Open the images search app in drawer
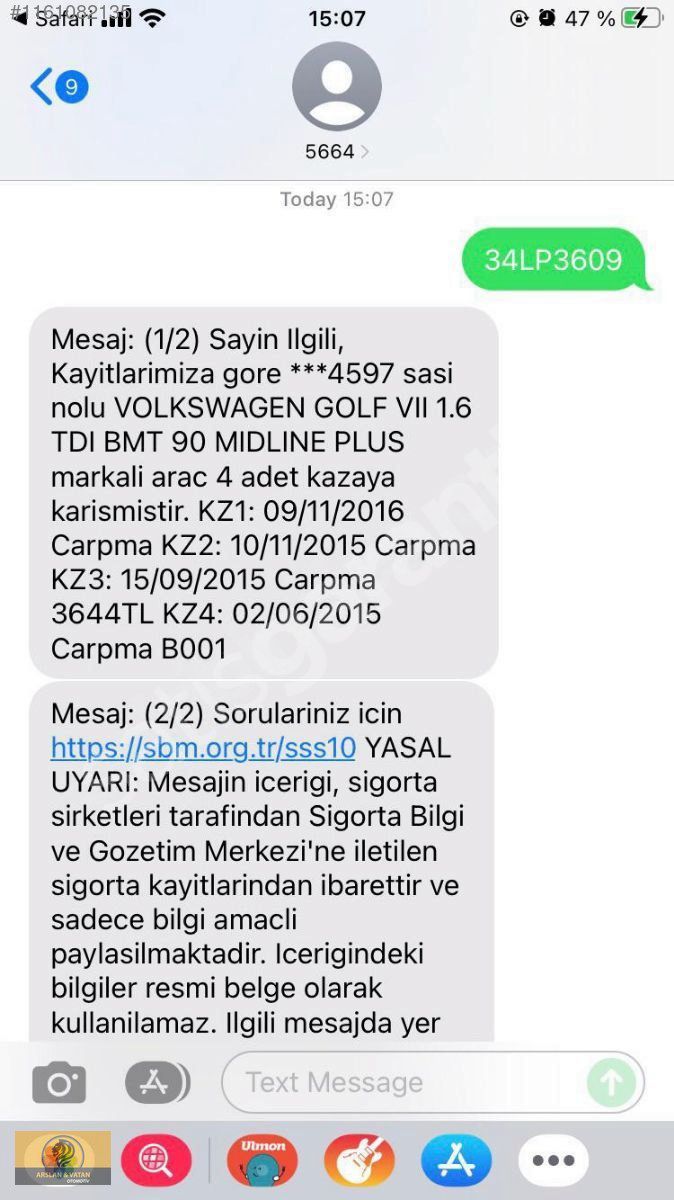Viewport: 674px width, 1200px height. [x=157, y=1160]
